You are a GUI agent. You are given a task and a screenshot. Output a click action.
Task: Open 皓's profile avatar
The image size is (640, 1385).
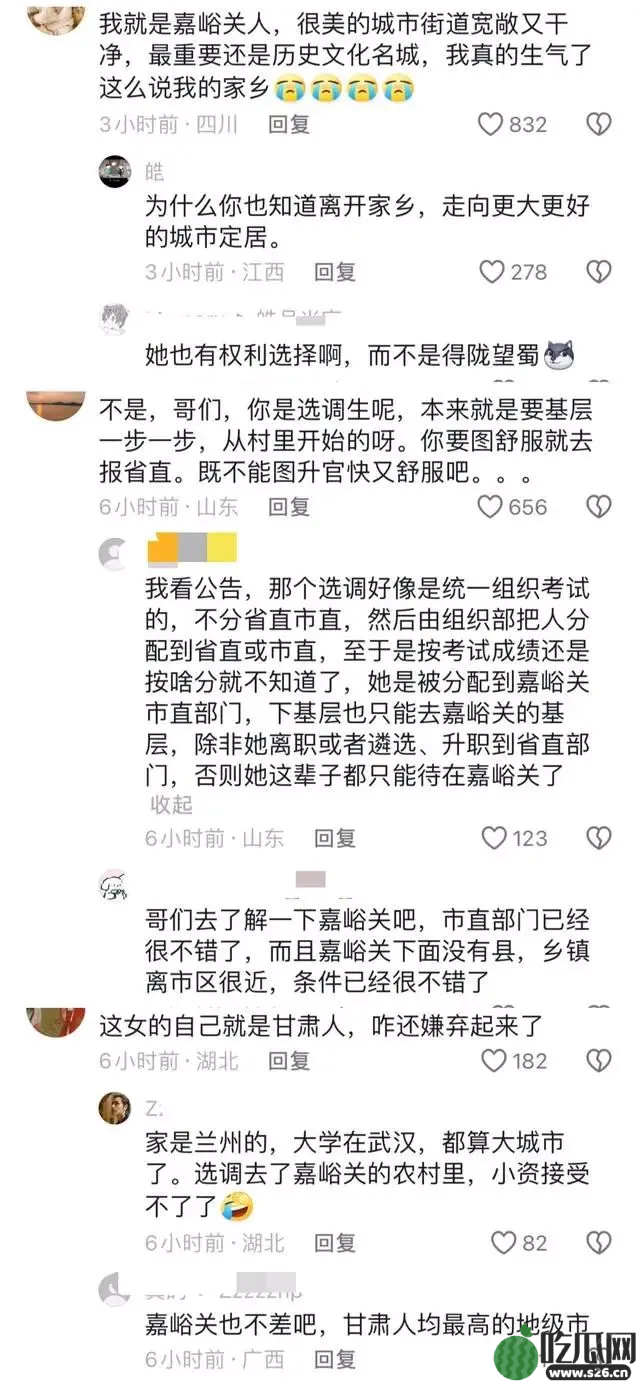coord(115,172)
